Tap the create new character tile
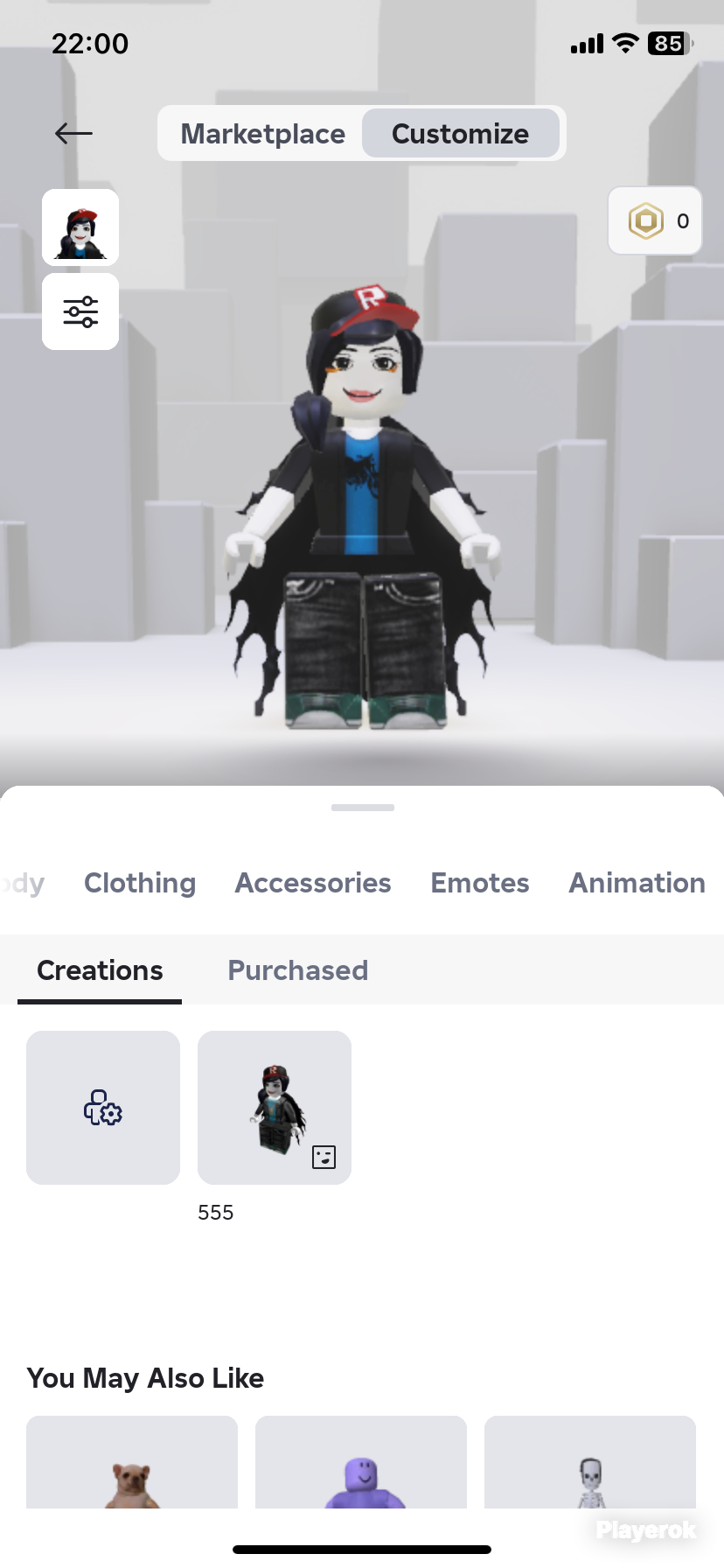 point(103,1108)
